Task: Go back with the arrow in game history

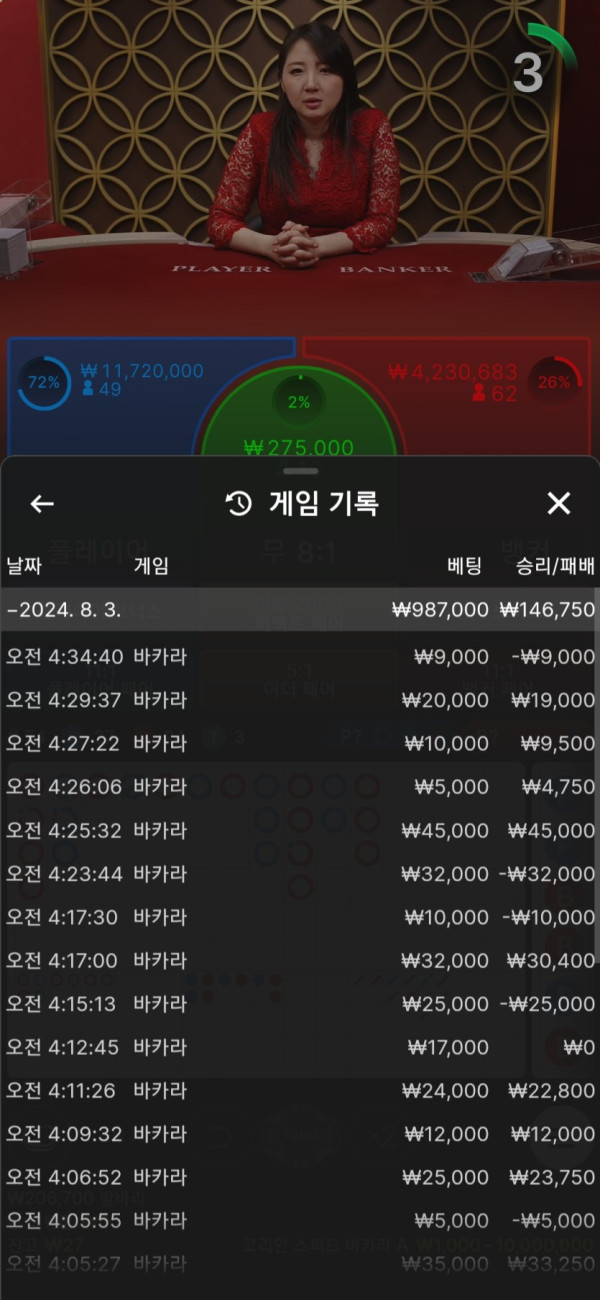Action: pos(42,504)
